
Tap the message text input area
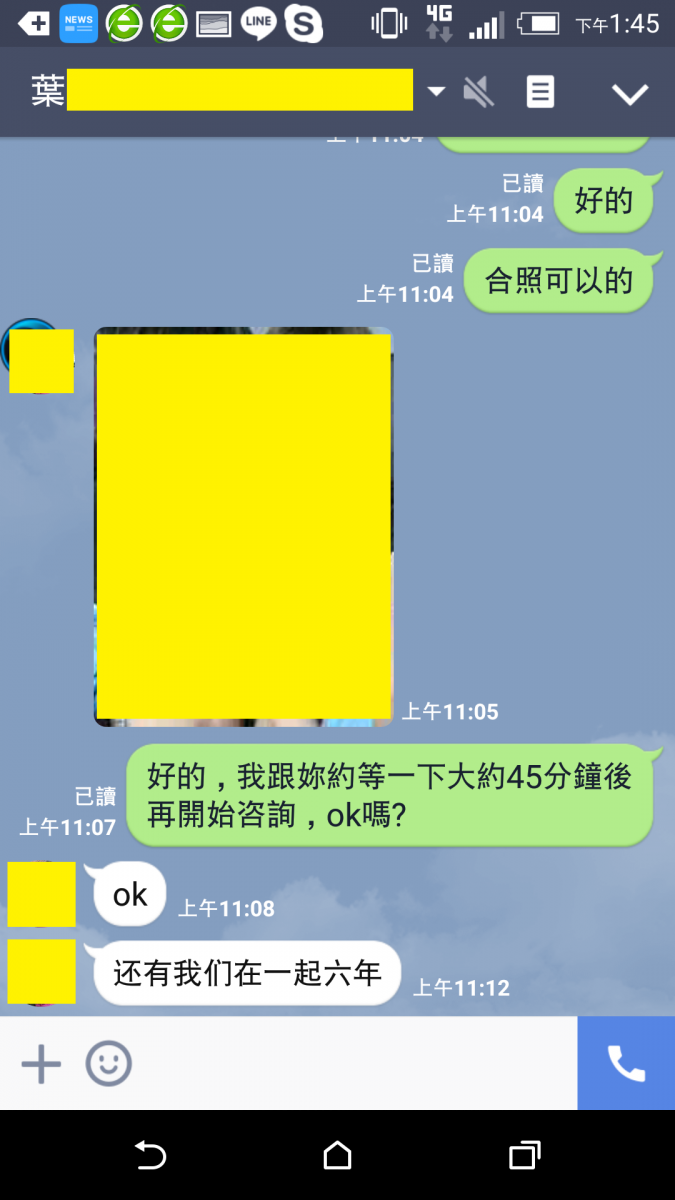(350, 1064)
